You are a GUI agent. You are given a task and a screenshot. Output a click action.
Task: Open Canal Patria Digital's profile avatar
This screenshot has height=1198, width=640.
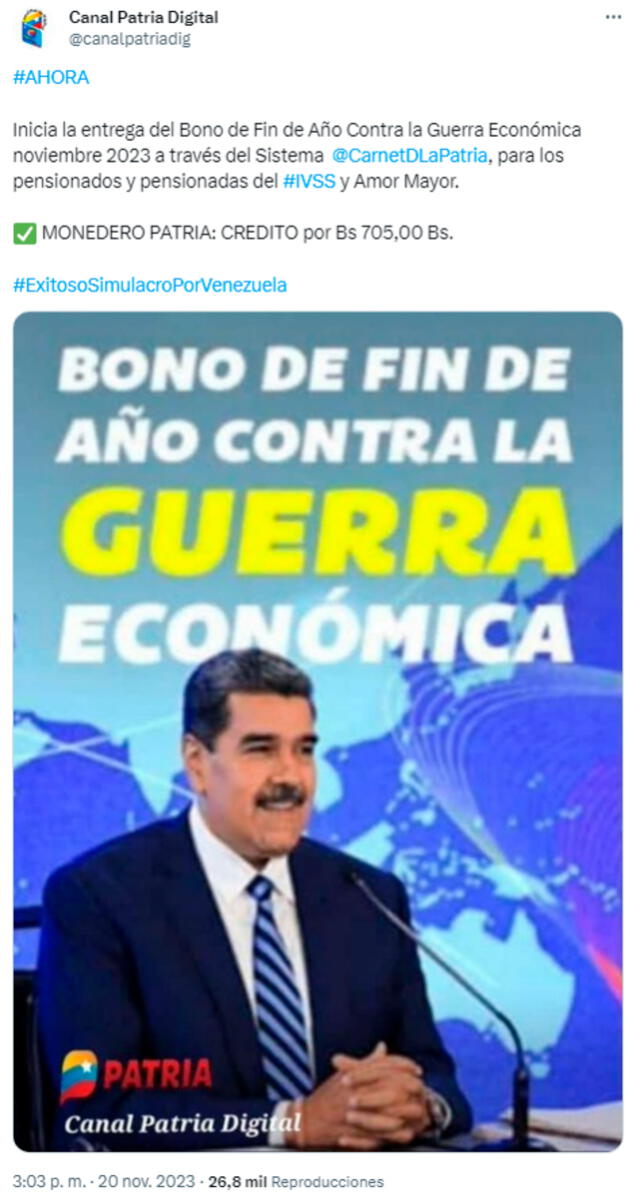click(34, 28)
